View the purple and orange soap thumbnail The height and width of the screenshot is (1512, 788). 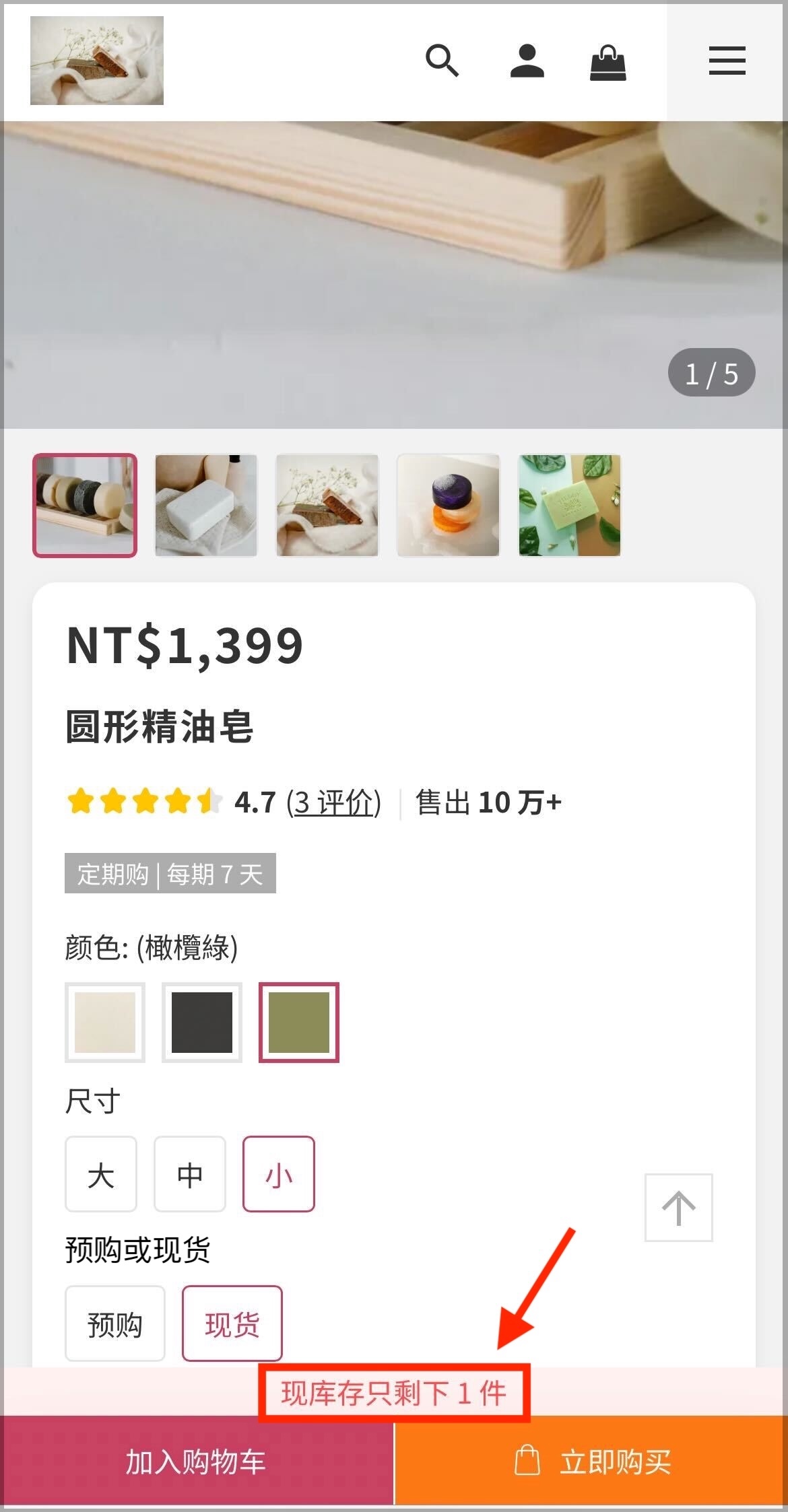click(449, 506)
